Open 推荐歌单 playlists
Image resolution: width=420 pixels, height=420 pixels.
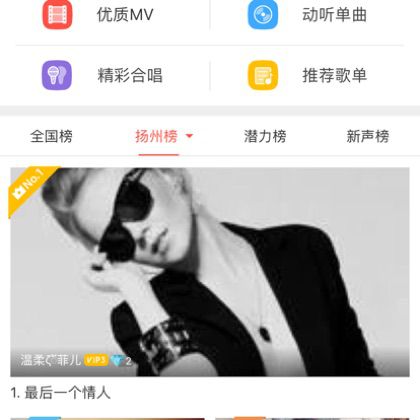tap(307, 75)
